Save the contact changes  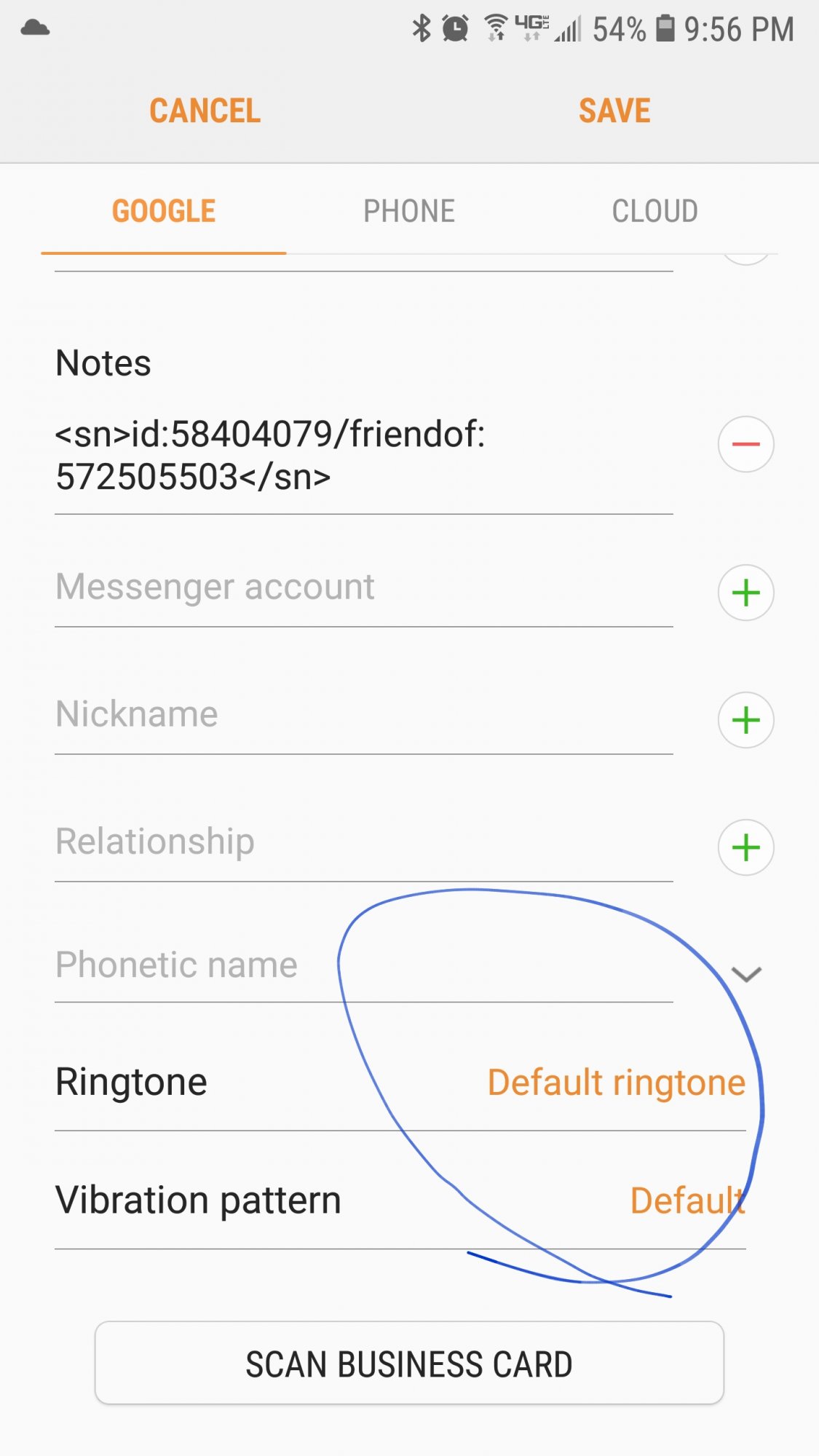614,111
